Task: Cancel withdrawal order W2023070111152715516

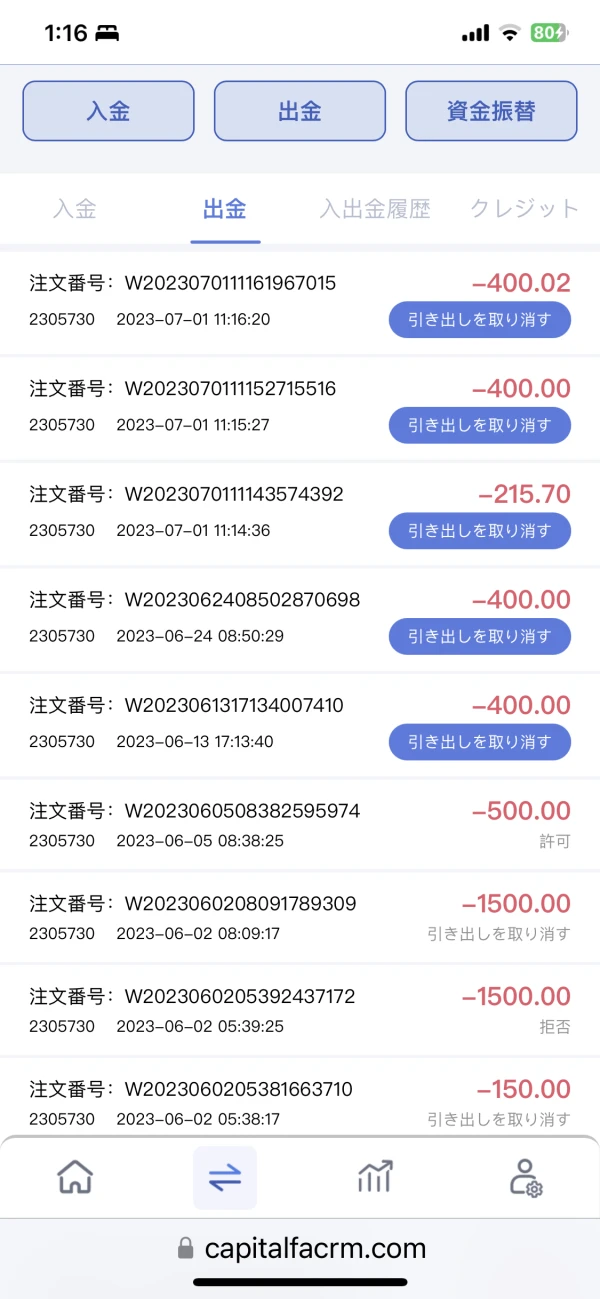Action: (x=479, y=425)
